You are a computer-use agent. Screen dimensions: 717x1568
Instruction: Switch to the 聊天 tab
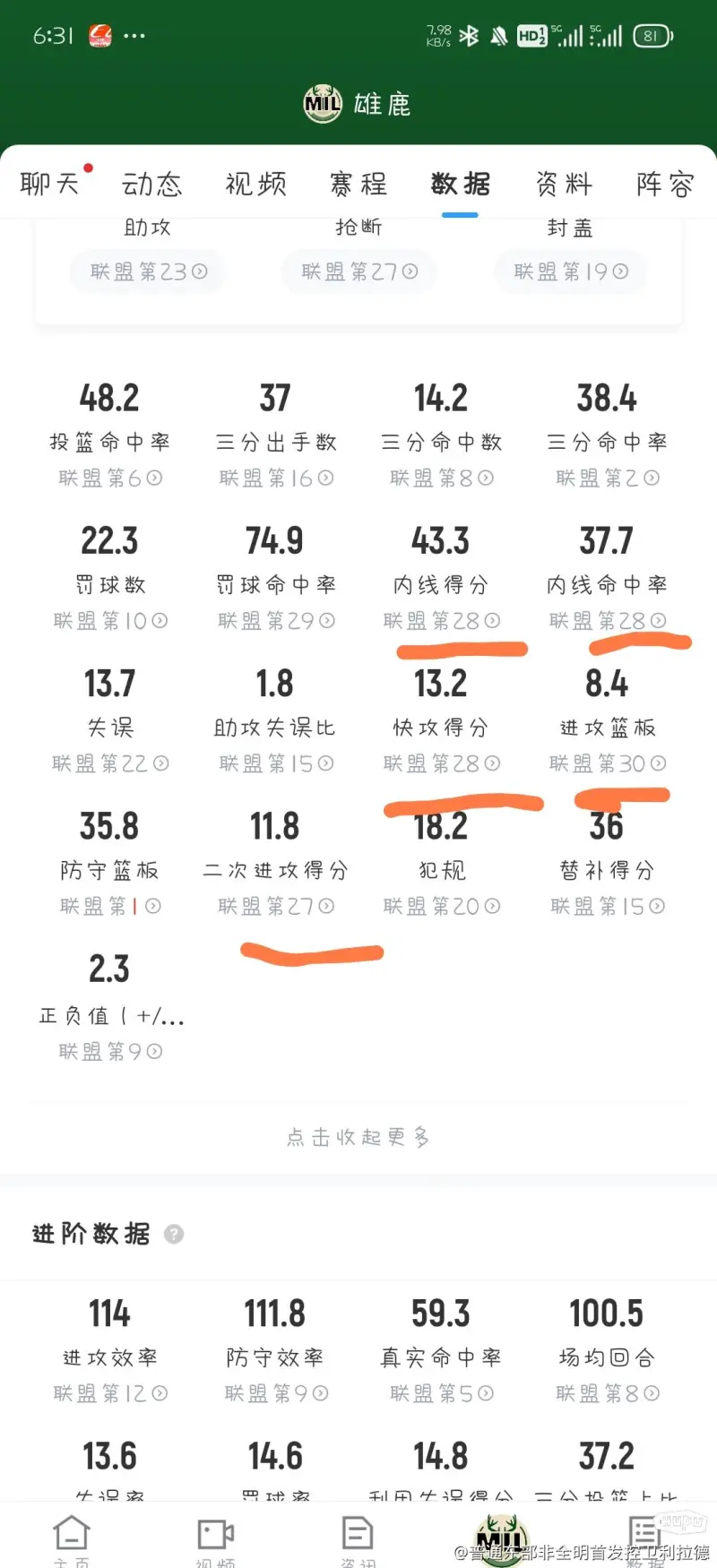pyautogui.click(x=50, y=185)
